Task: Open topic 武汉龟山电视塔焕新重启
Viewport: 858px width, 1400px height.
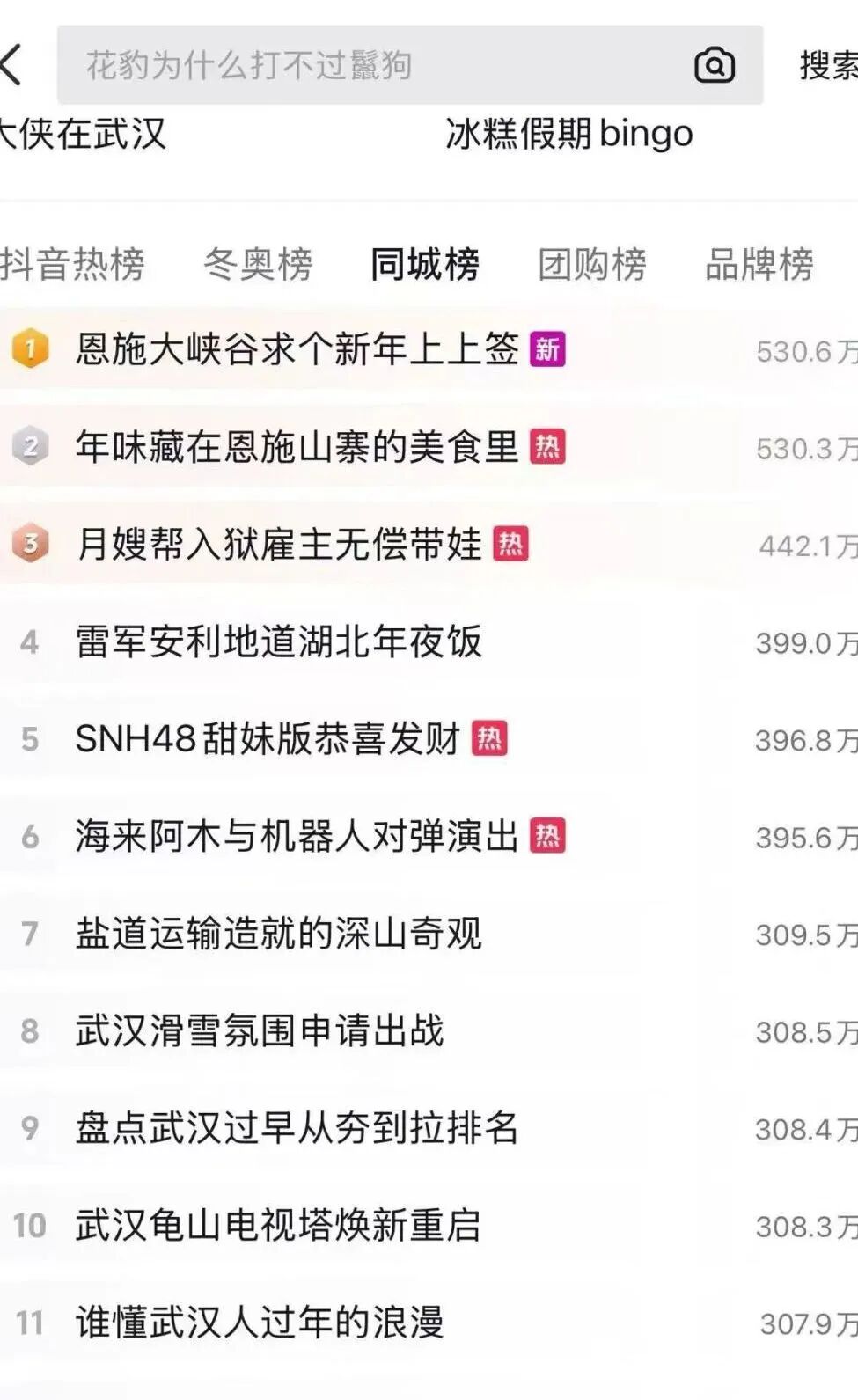Action: pyautogui.click(x=279, y=1226)
